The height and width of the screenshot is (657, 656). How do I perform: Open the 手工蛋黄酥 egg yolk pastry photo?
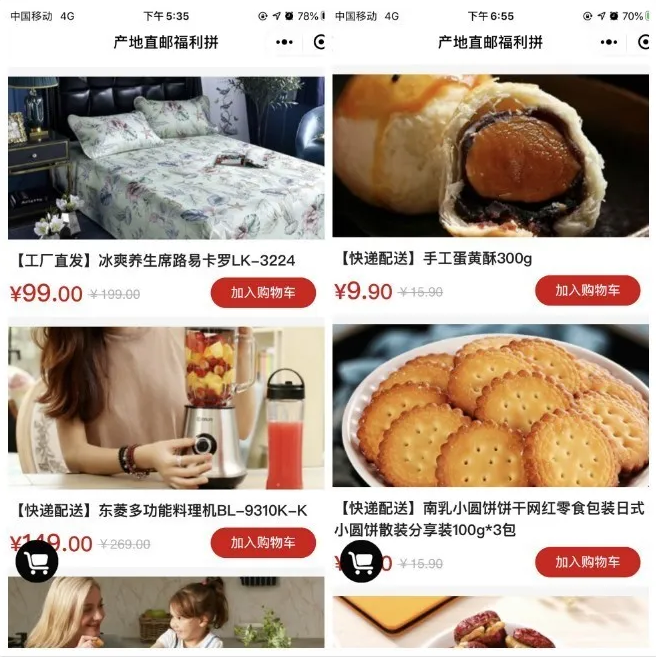[490, 155]
